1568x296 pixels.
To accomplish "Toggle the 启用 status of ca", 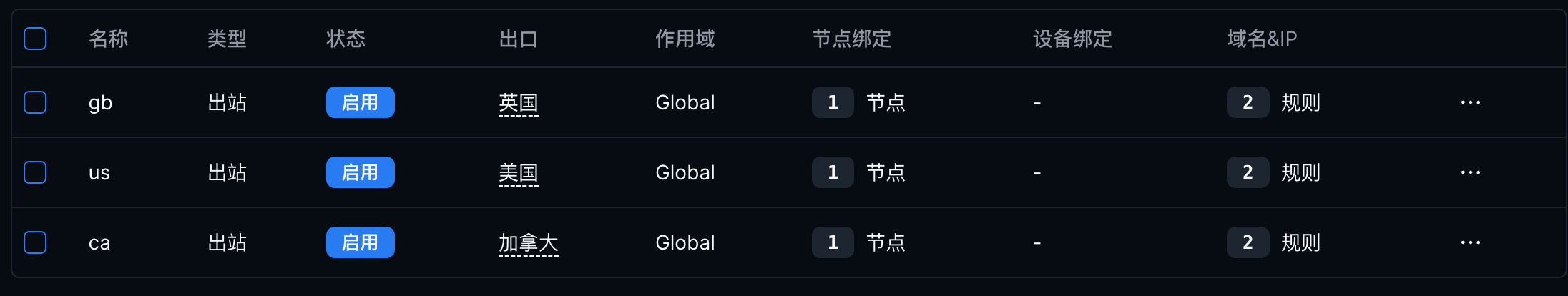I will click(360, 242).
